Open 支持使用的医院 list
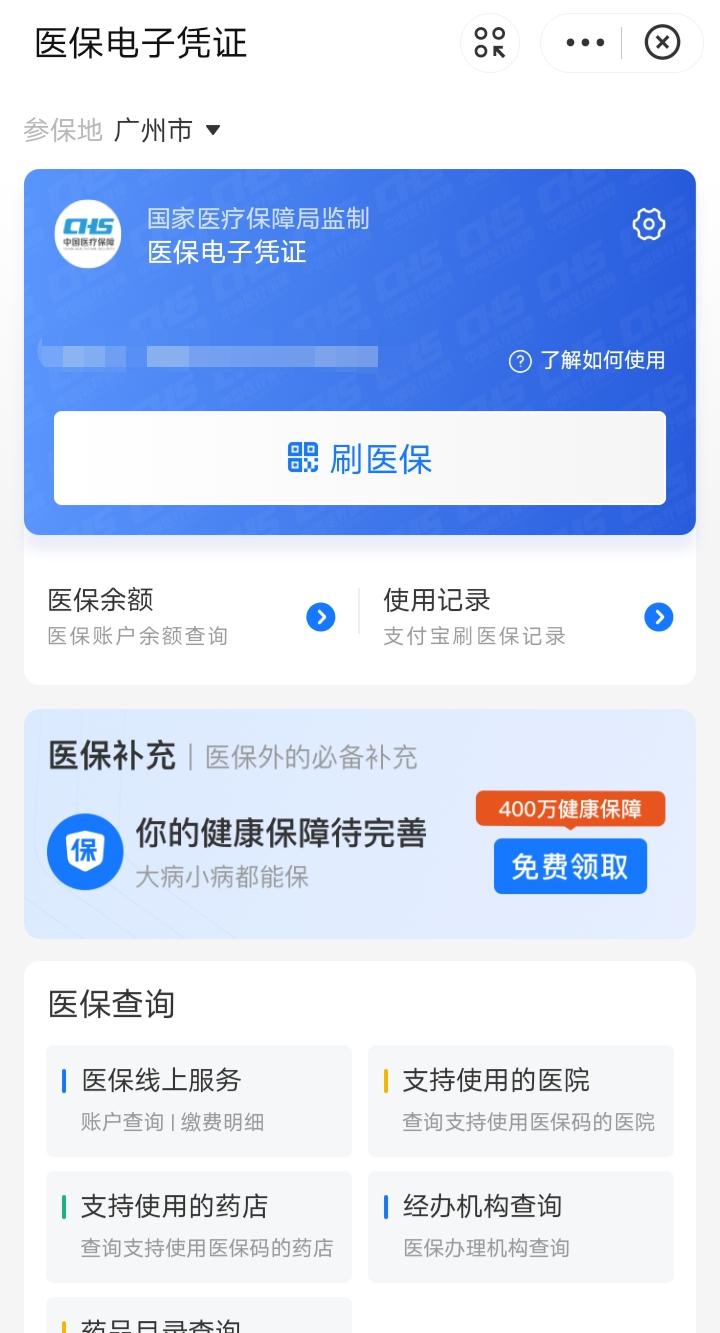This screenshot has width=720, height=1333. click(x=521, y=1101)
